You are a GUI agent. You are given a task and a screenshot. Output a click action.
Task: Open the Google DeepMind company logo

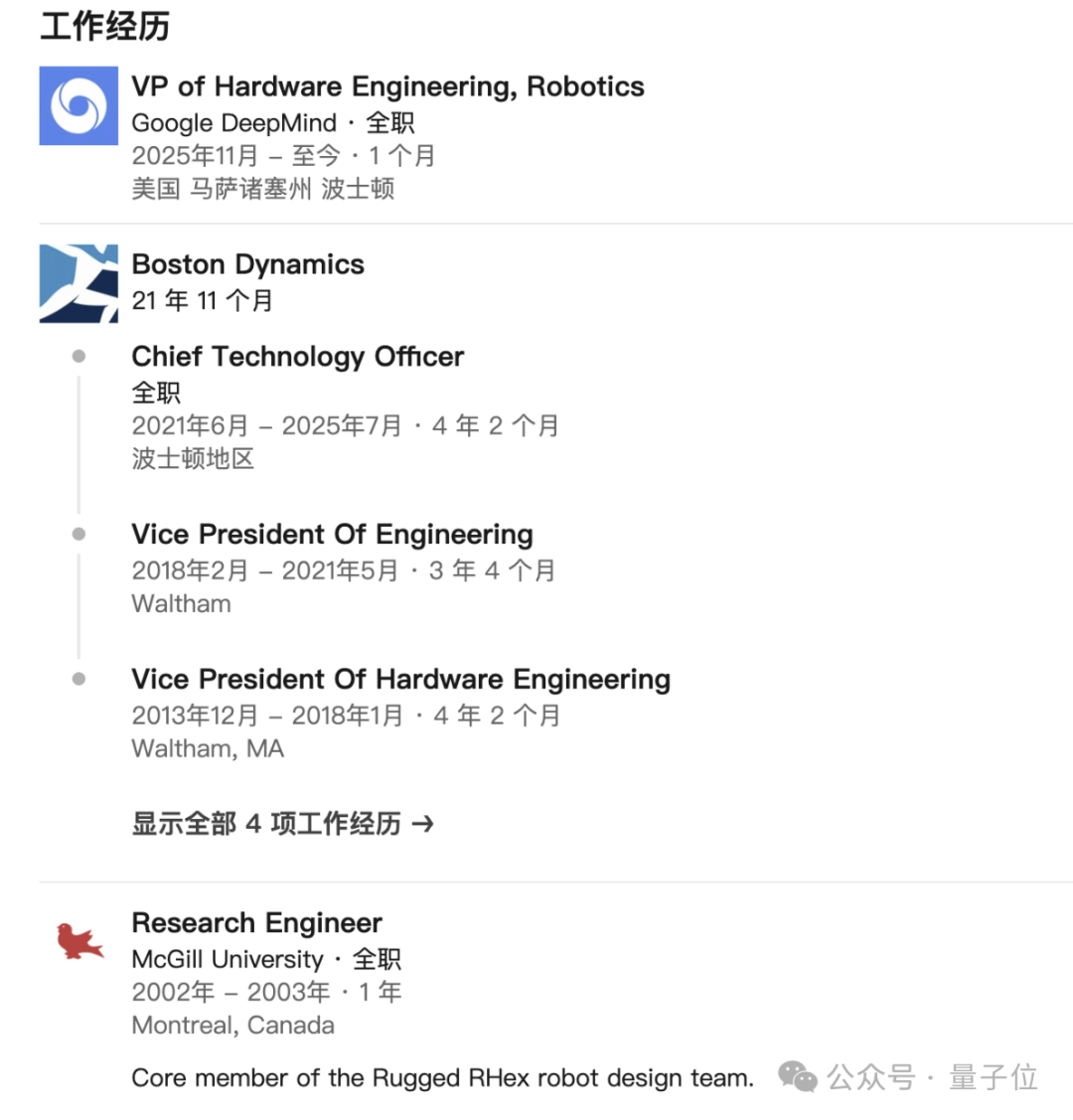click(78, 106)
